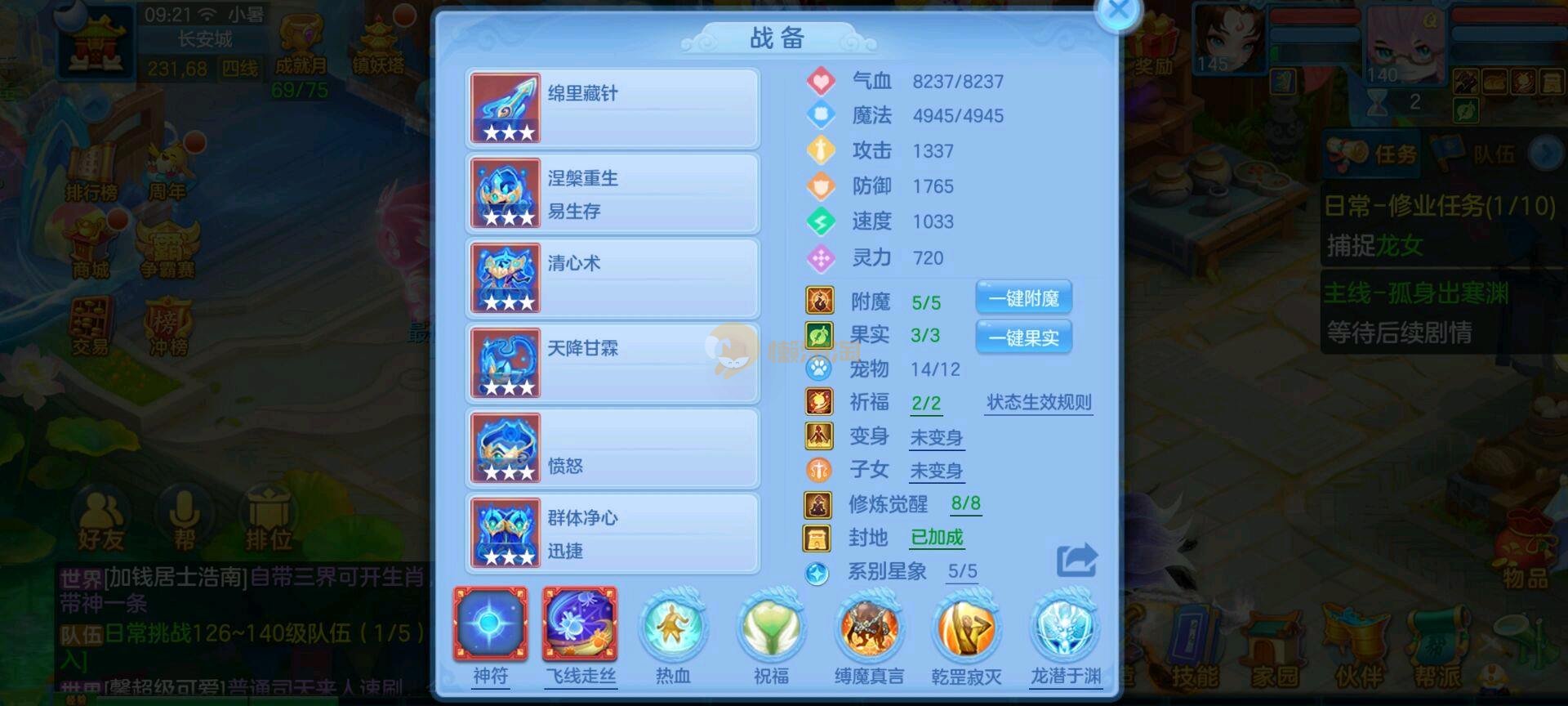Open the 群体净心 skill row
Image resolution: width=1568 pixels, height=706 pixels.
point(612,534)
